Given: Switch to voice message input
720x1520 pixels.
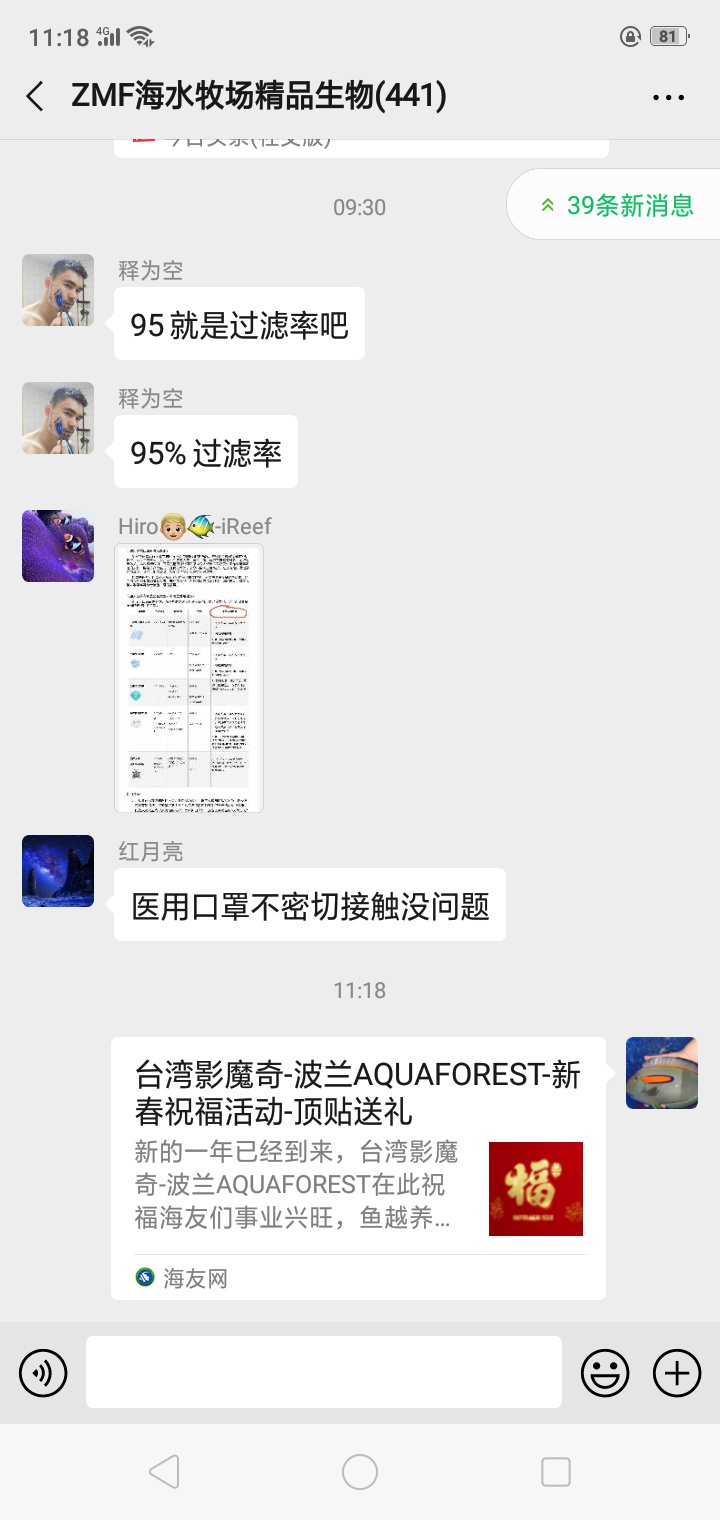Looking at the screenshot, I should click(43, 1372).
